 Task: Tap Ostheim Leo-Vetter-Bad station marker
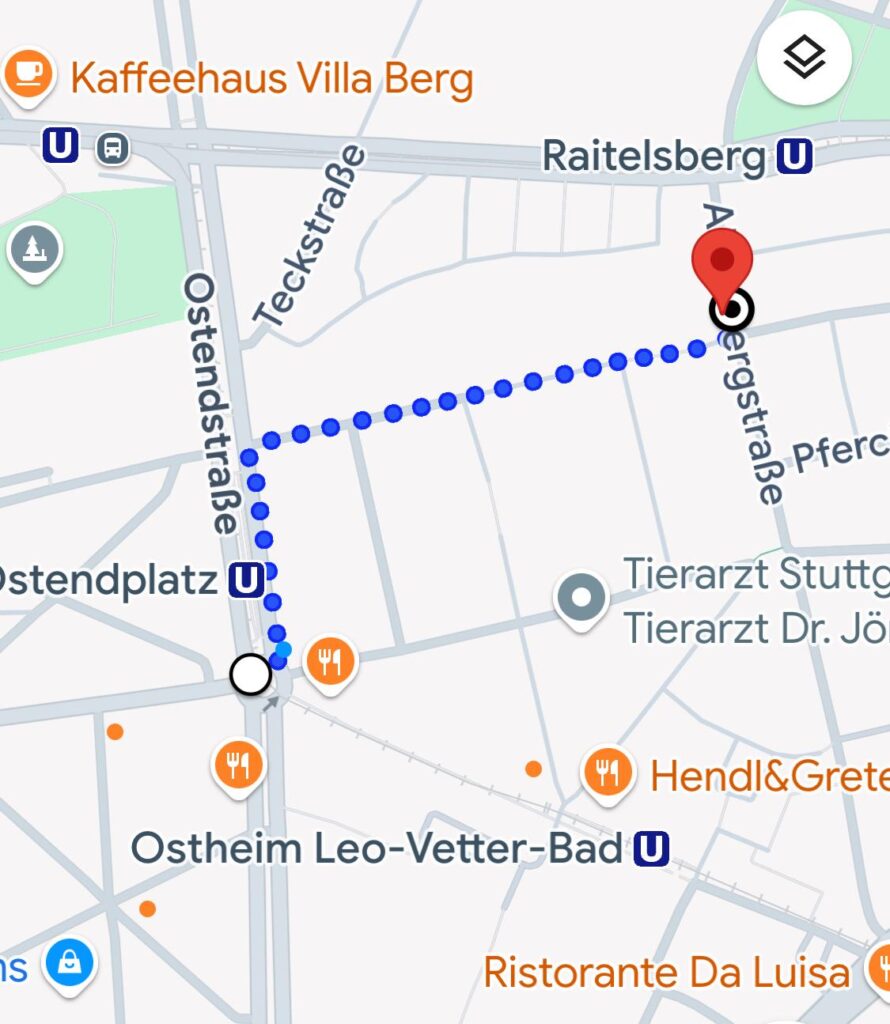pyautogui.click(x=651, y=850)
